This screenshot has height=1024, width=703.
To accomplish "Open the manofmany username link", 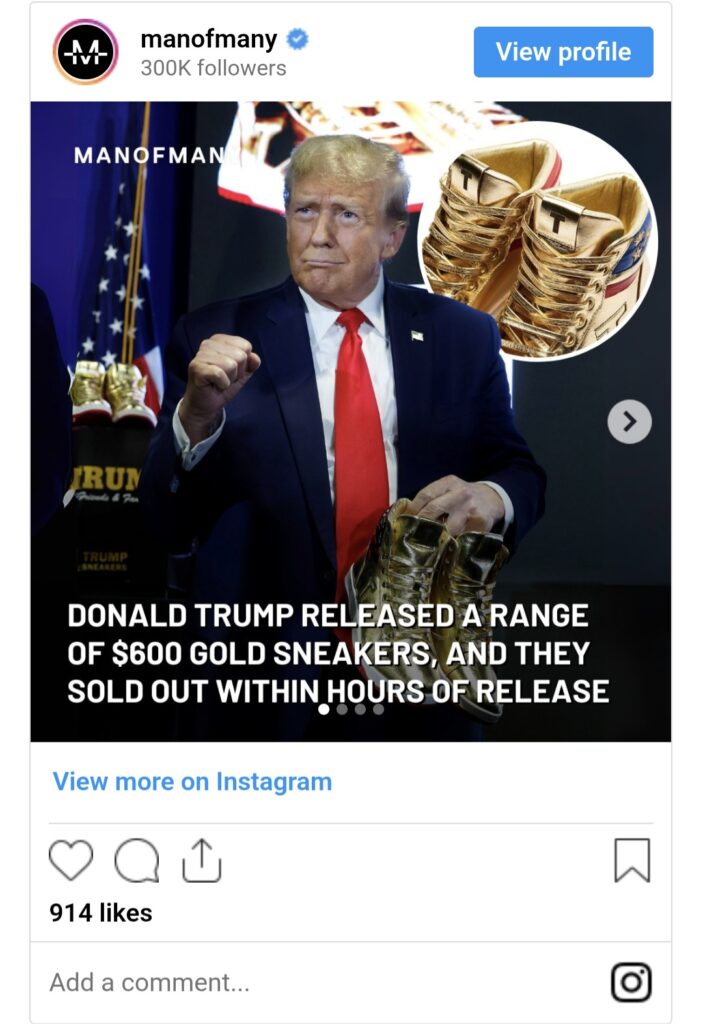I will (208, 40).
